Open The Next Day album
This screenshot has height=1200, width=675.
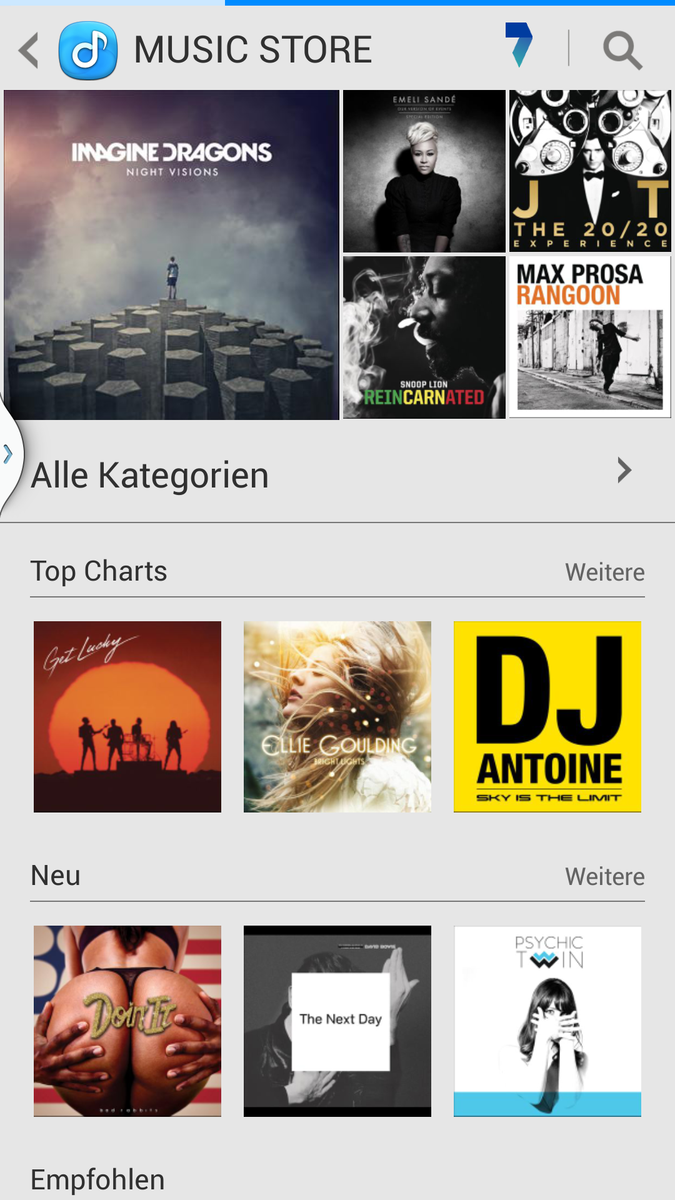coord(337,1020)
